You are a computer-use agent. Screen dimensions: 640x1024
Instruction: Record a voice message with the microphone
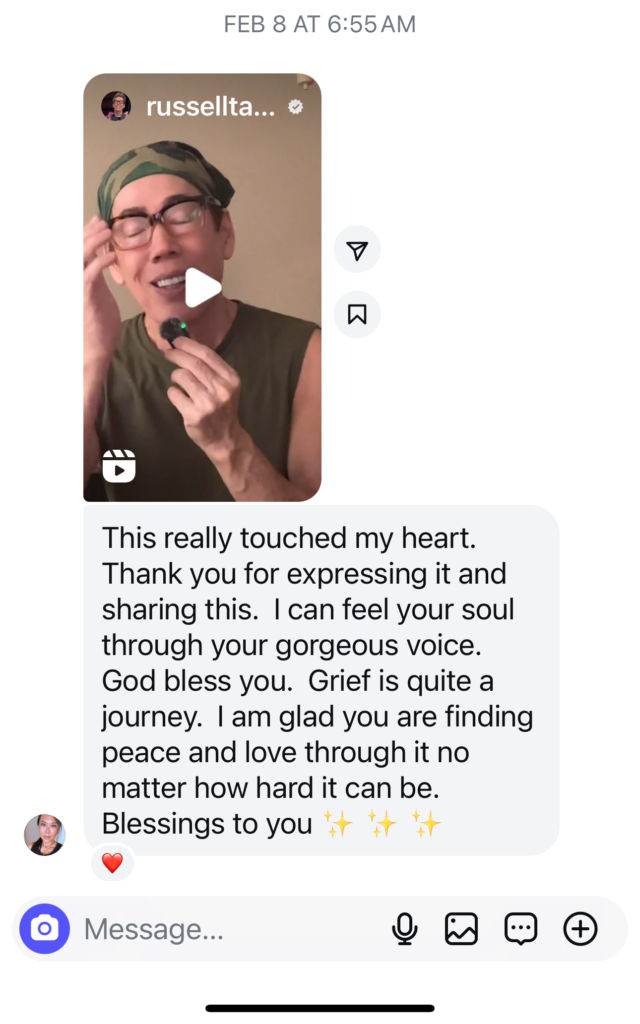coord(405,929)
